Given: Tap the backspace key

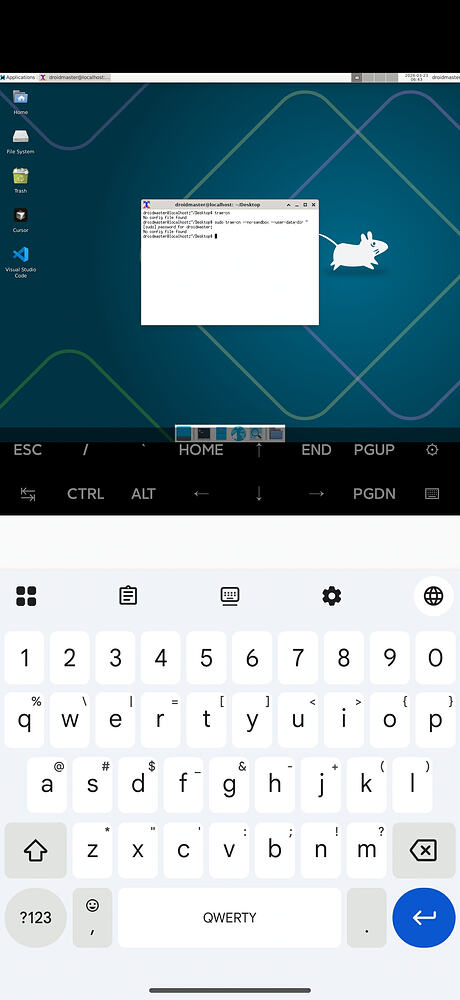Looking at the screenshot, I should point(424,850).
